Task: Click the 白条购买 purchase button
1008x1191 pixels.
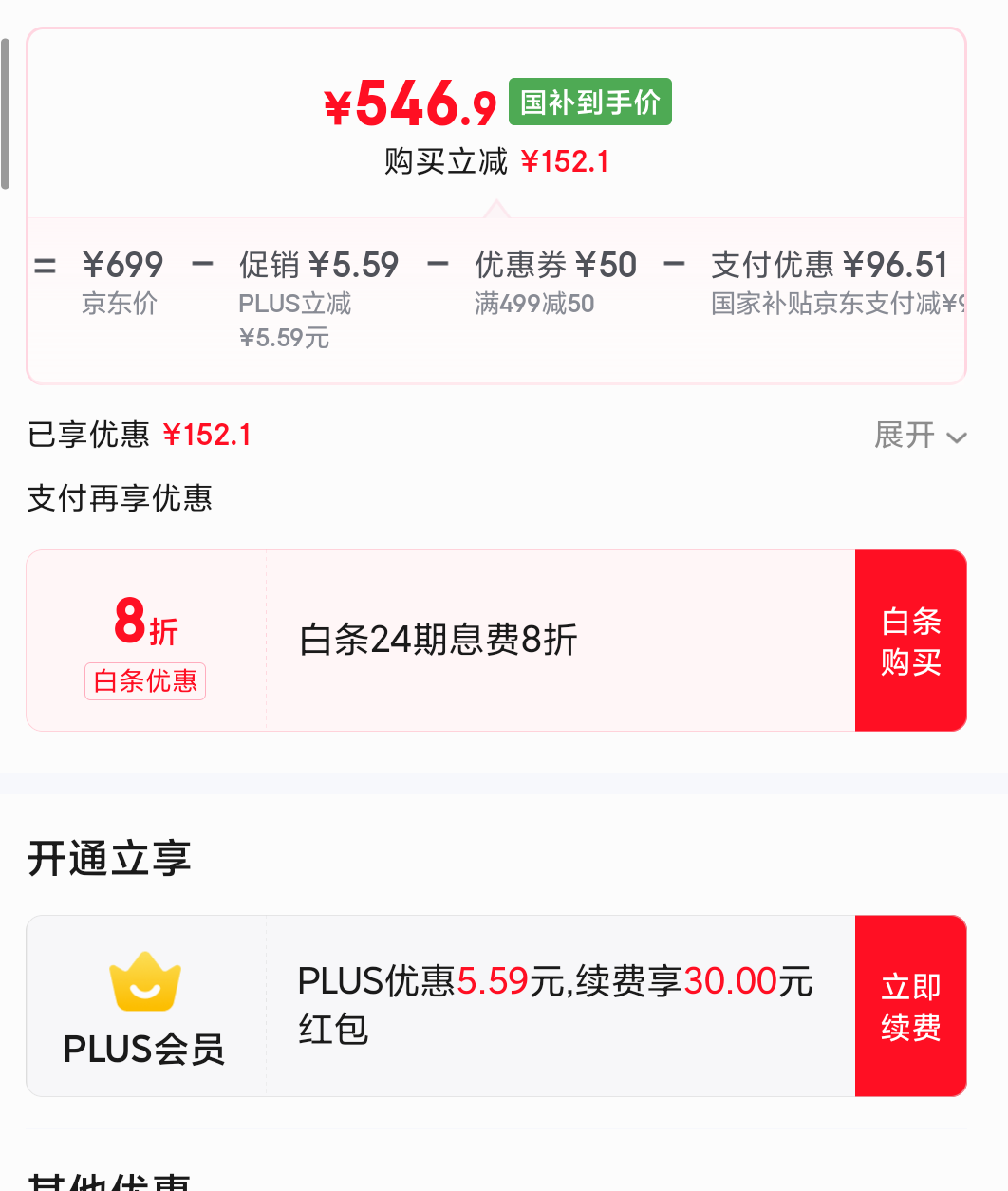Action: coord(910,641)
